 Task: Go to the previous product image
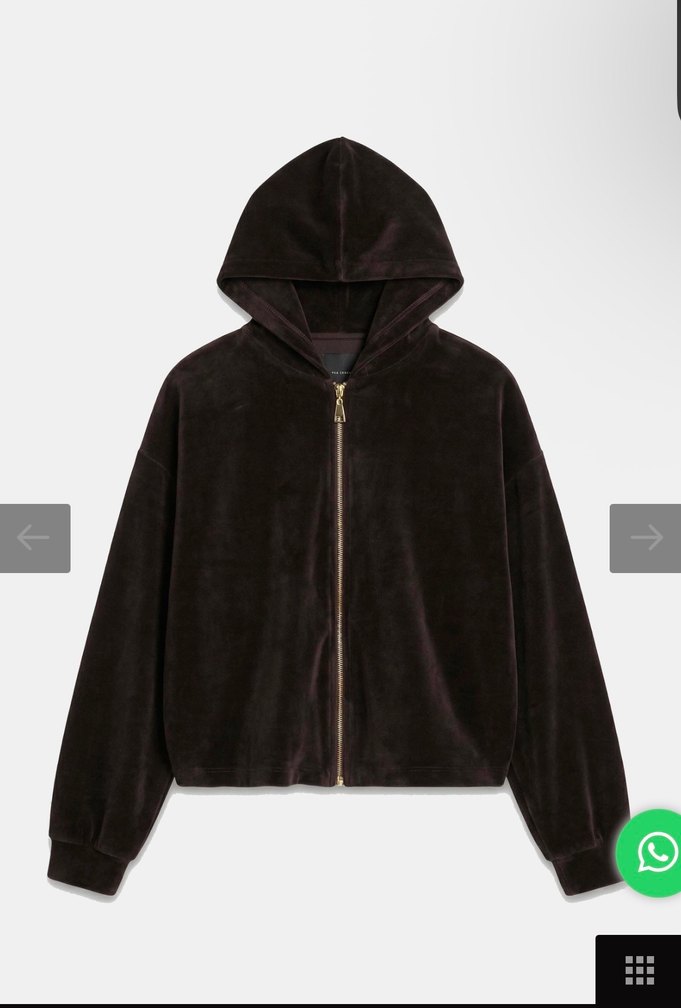click(34, 538)
